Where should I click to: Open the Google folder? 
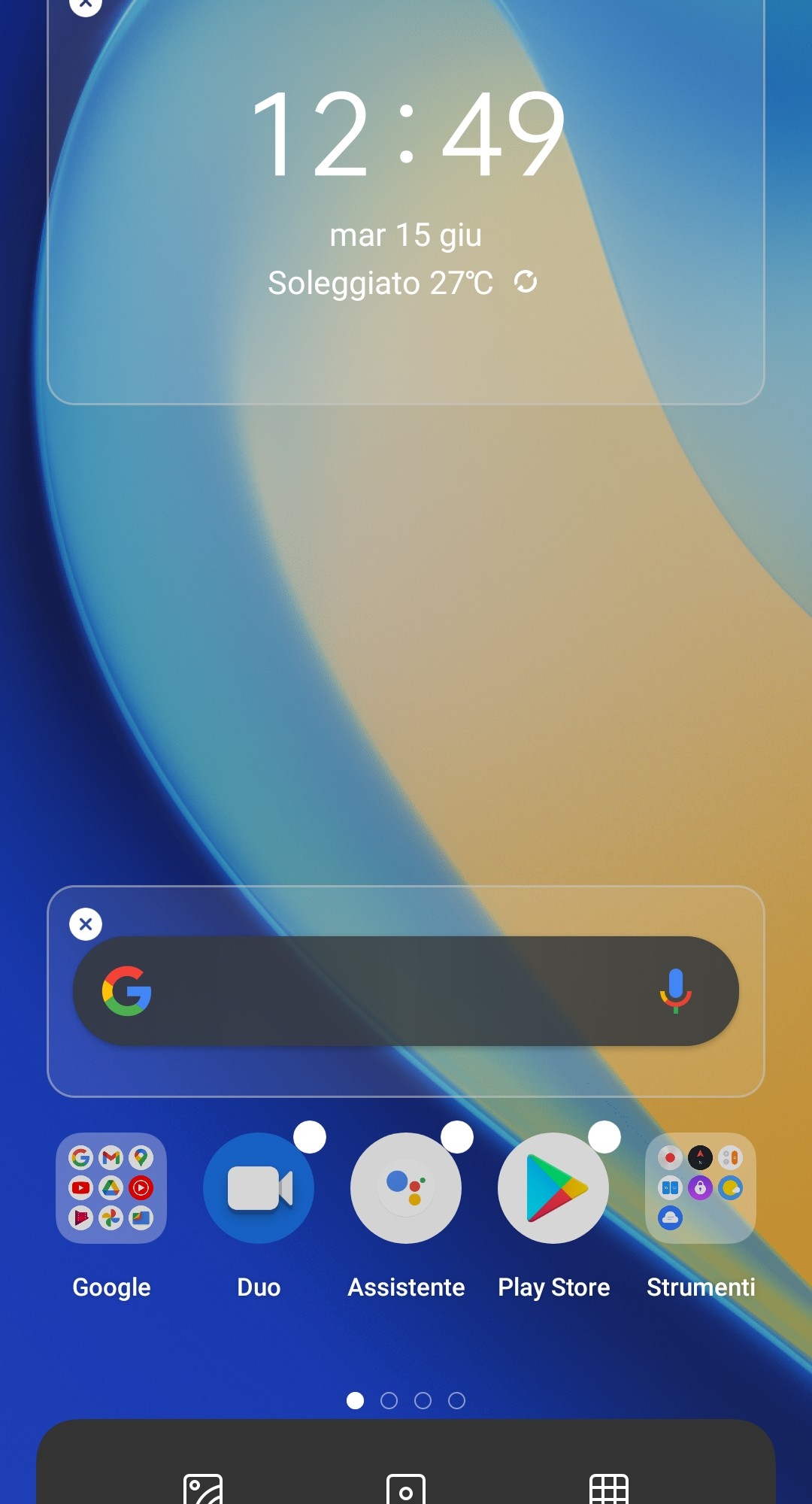coord(111,1188)
